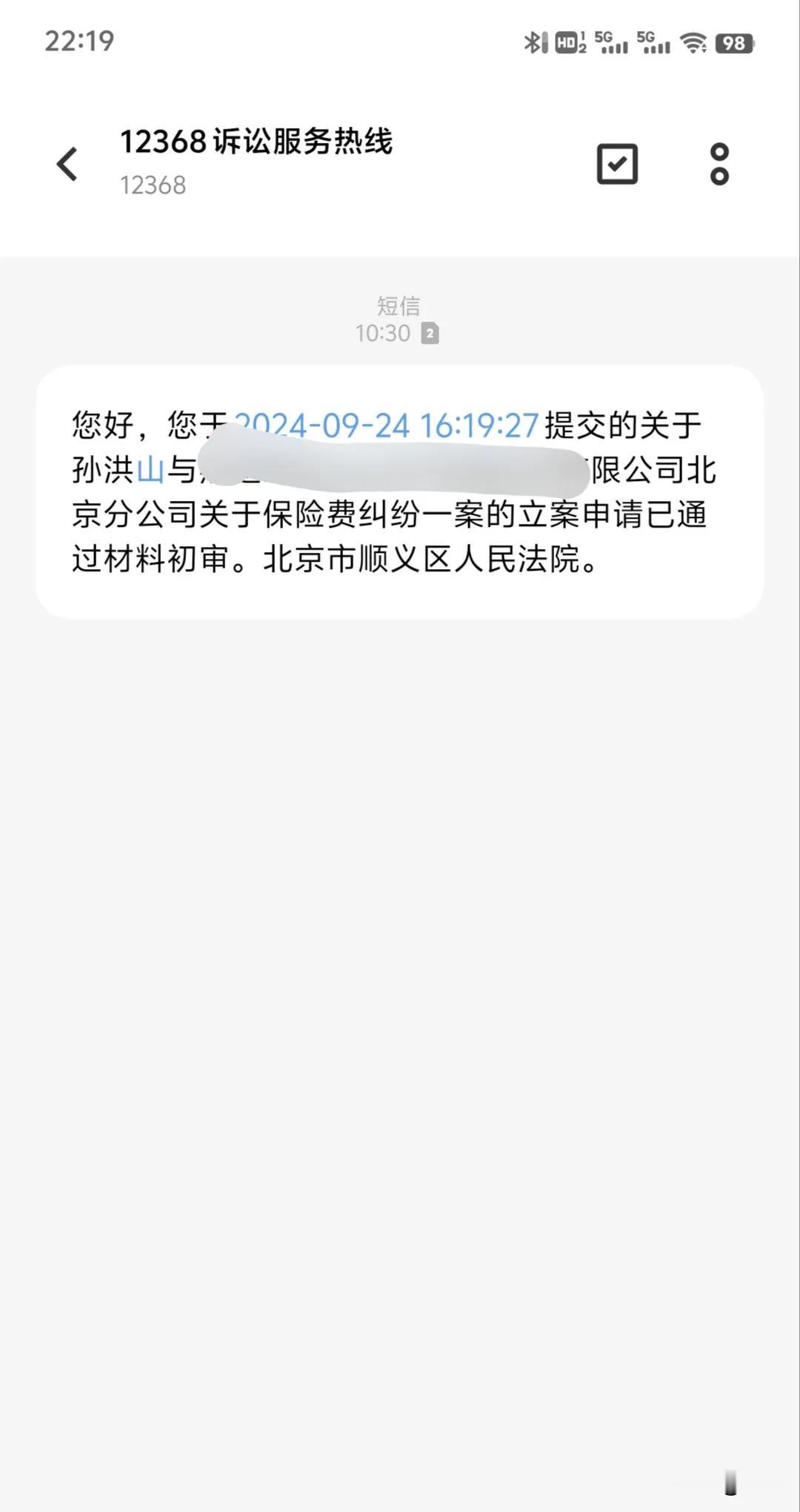800x1512 pixels.
Task: Tap the clock showing 22:19
Action: pos(79,42)
